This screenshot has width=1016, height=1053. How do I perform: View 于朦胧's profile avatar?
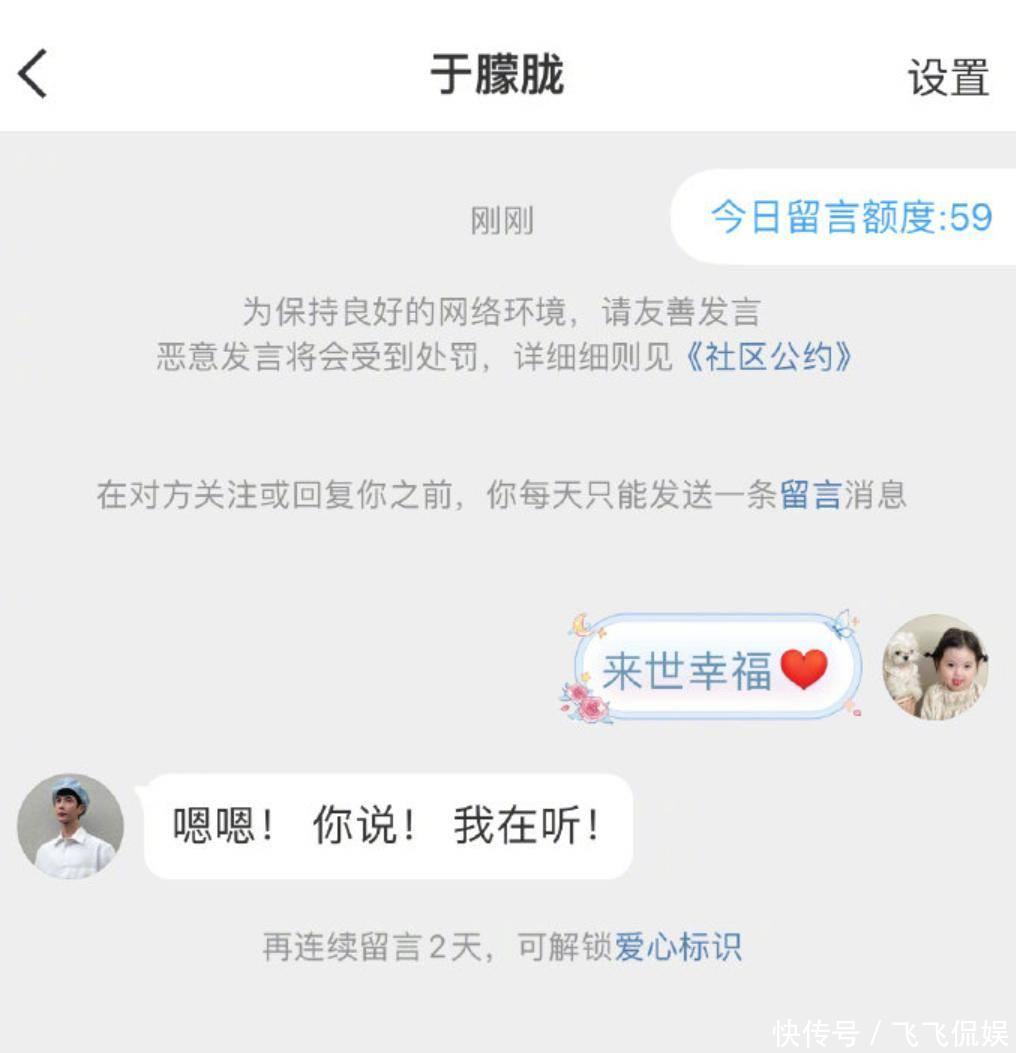pos(70,826)
